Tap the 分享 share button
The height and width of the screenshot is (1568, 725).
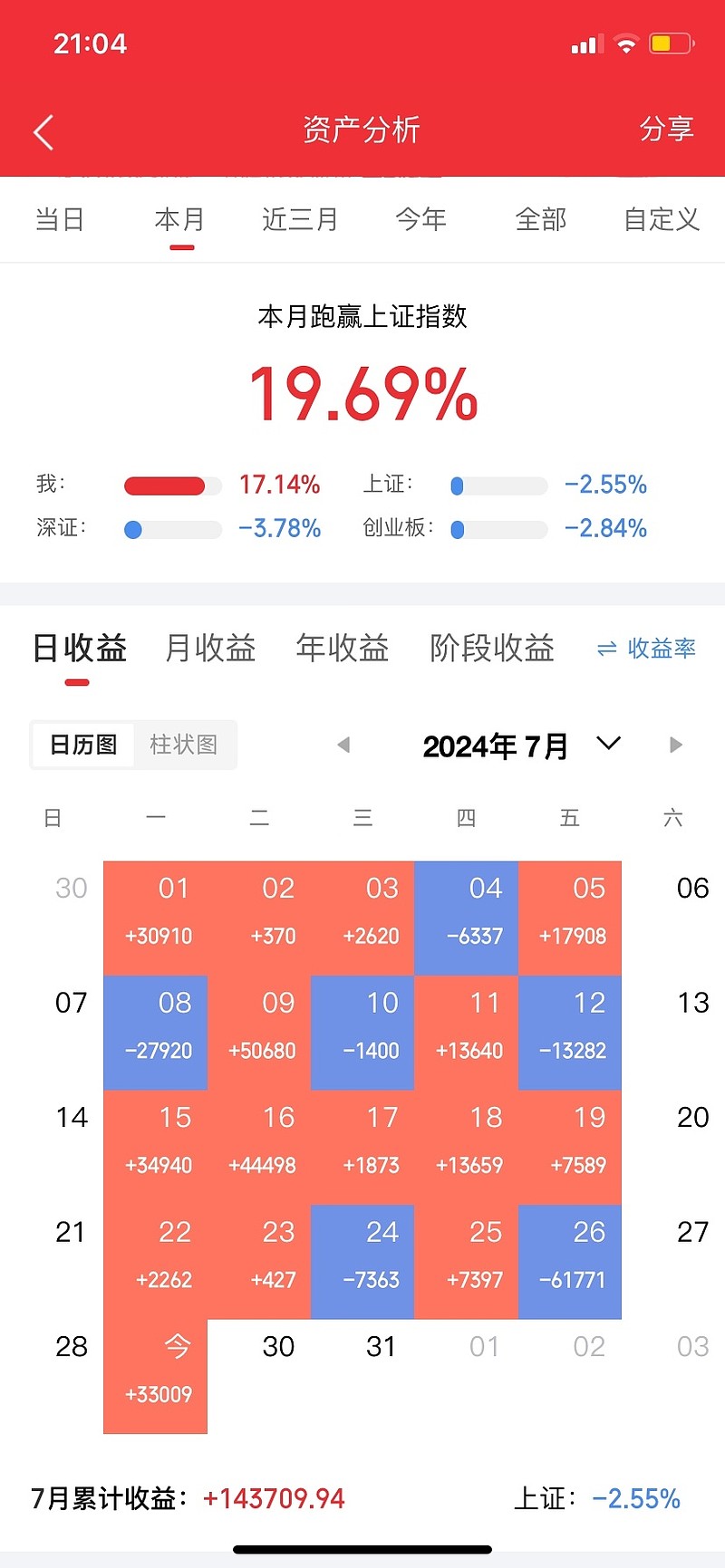(x=666, y=130)
